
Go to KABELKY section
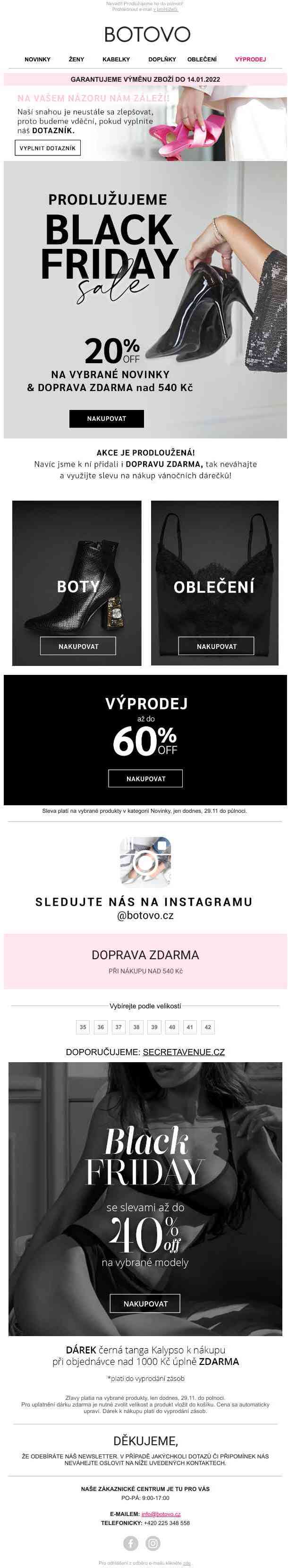click(116, 59)
